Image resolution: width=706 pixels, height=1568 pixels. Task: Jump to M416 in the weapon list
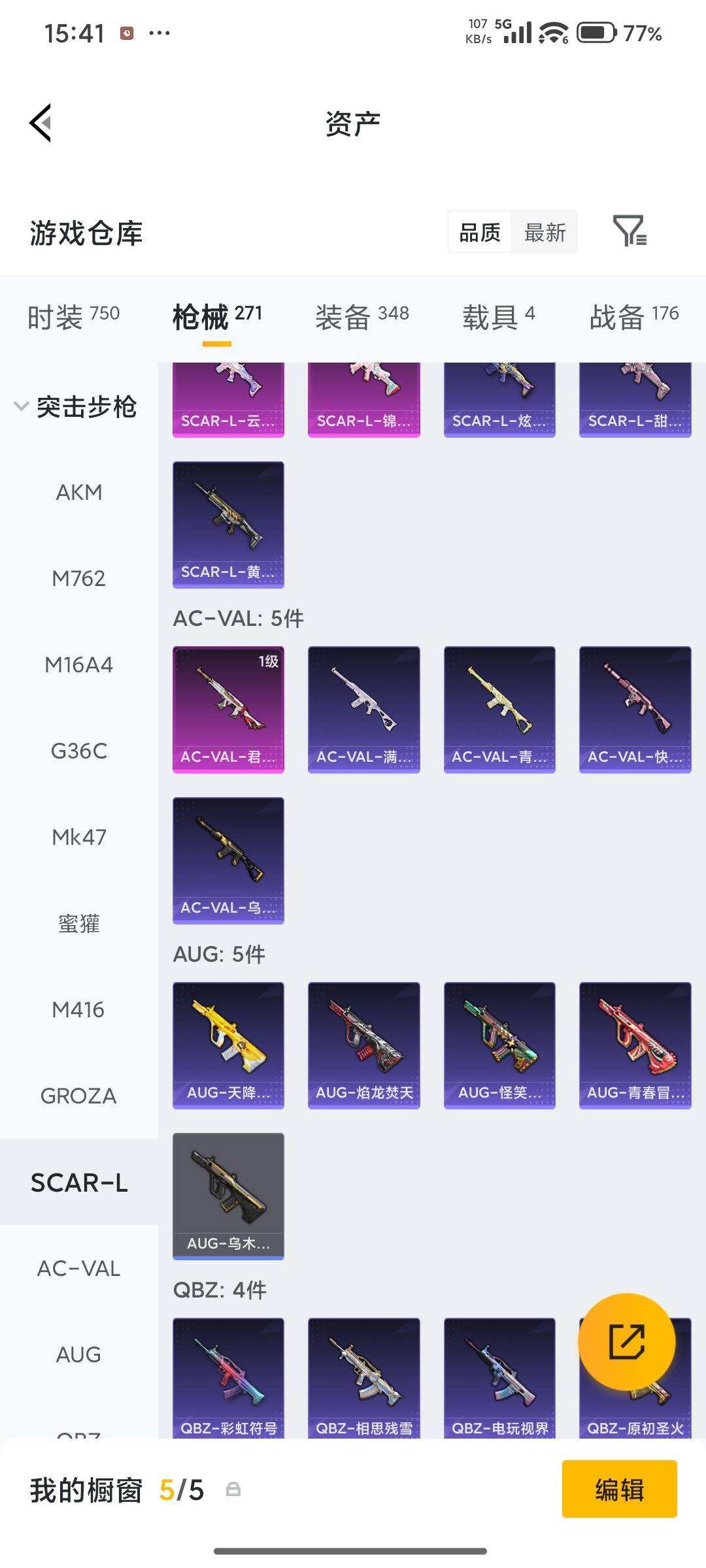tap(79, 1009)
